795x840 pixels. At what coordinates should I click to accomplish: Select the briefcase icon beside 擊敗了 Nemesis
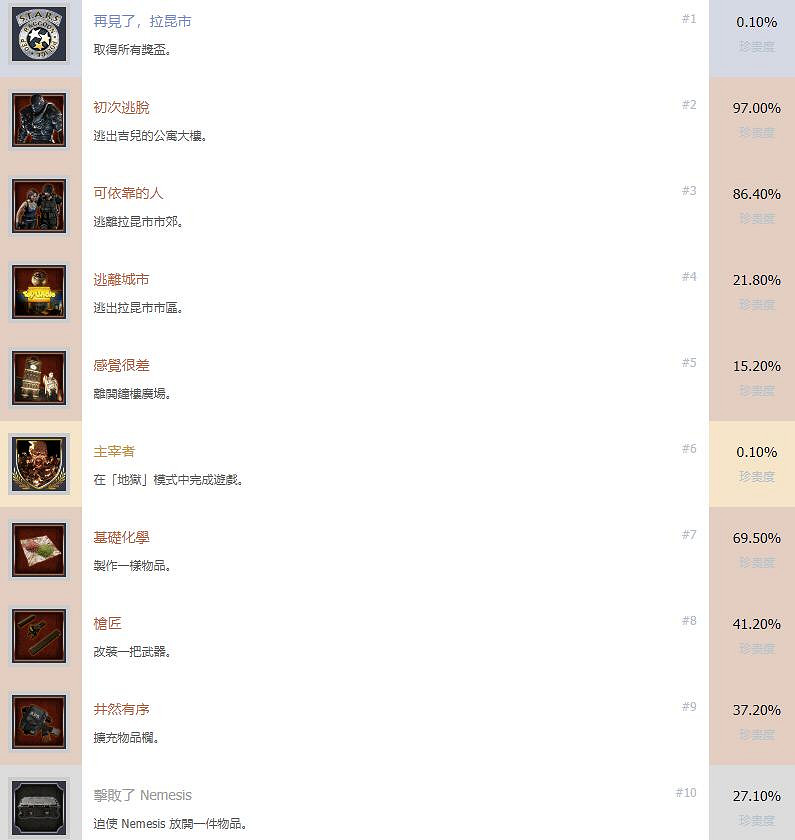[x=39, y=807]
